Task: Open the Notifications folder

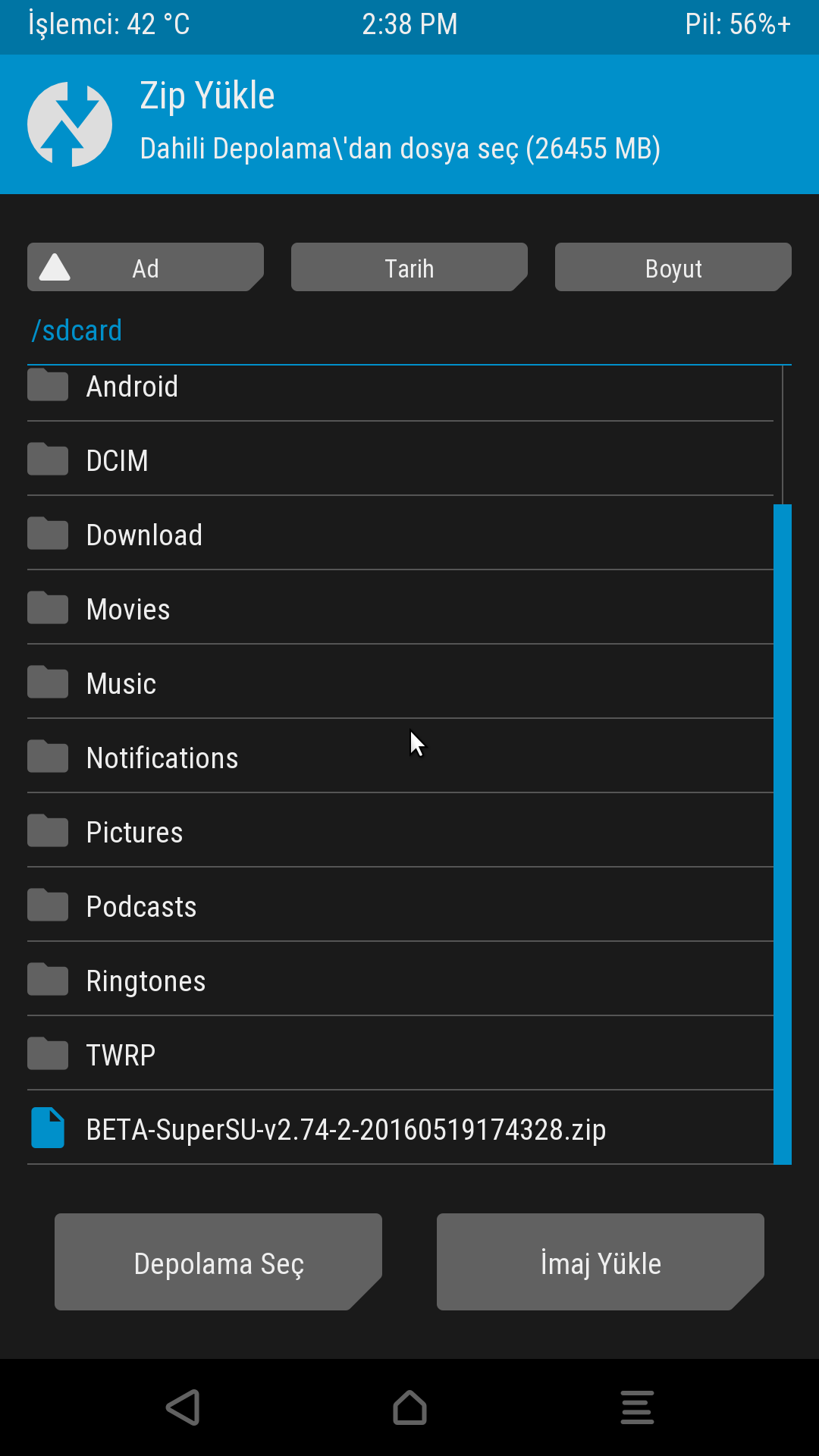Action: [x=162, y=758]
